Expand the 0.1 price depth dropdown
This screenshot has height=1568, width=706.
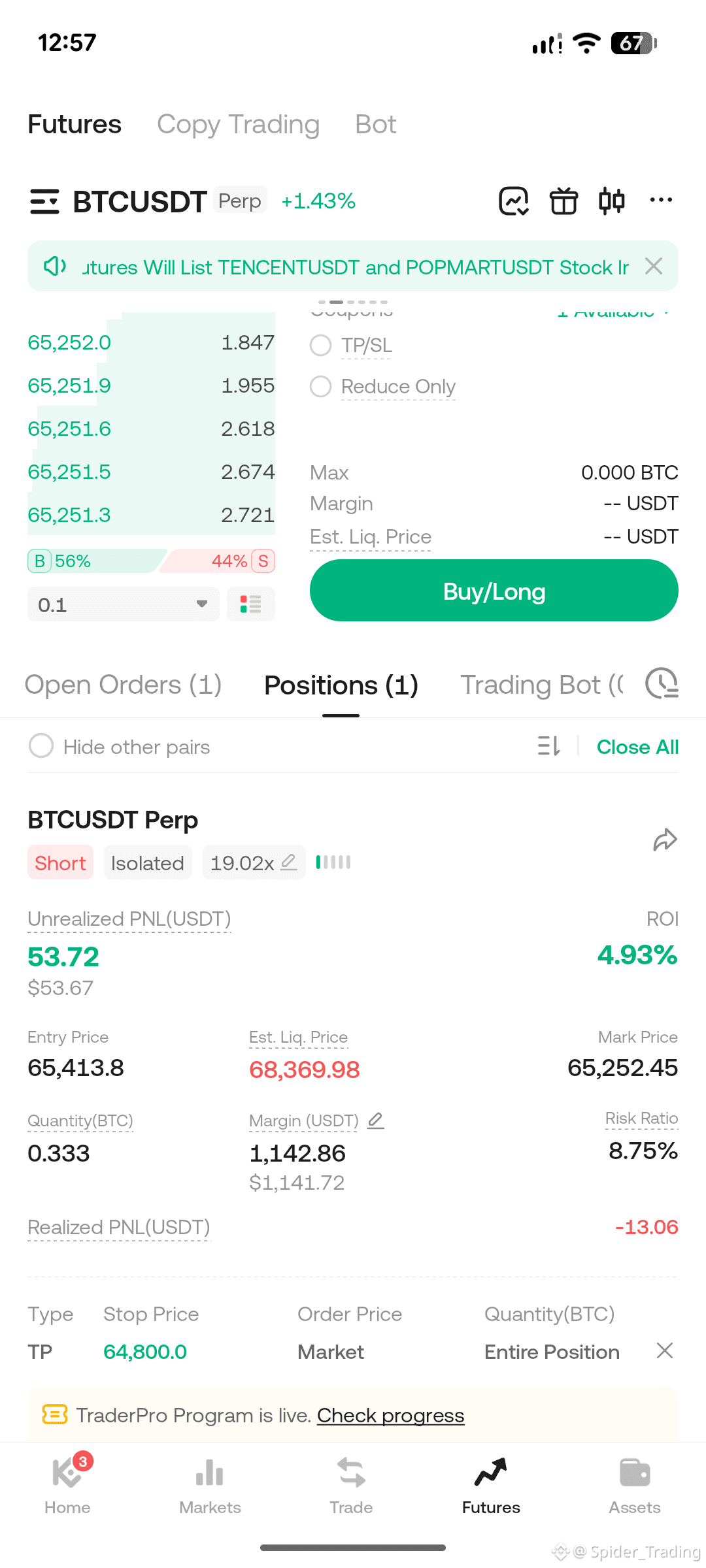pyautogui.click(x=124, y=604)
